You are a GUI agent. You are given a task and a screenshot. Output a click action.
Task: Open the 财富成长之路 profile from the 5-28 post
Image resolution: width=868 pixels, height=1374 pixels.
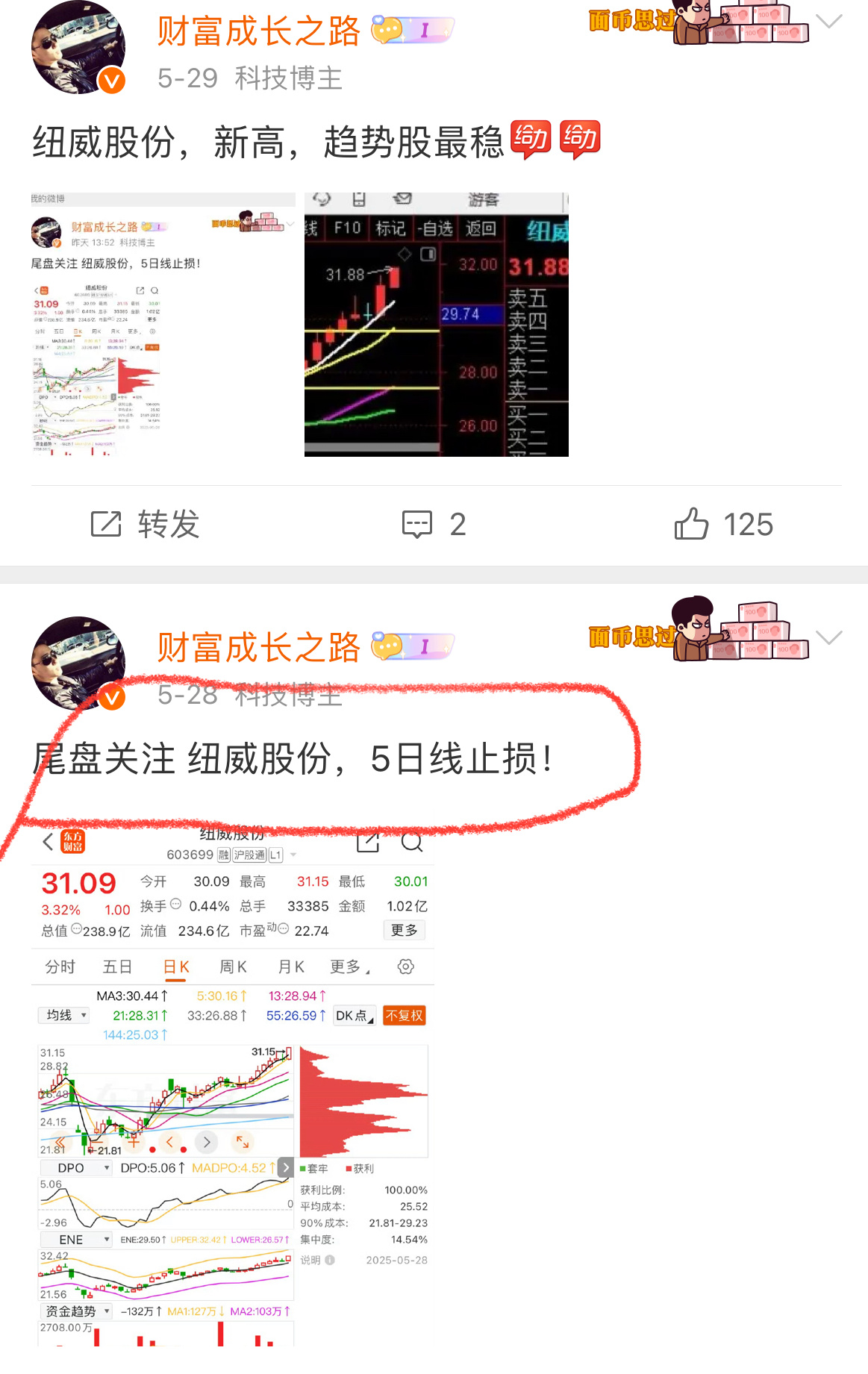[258, 648]
